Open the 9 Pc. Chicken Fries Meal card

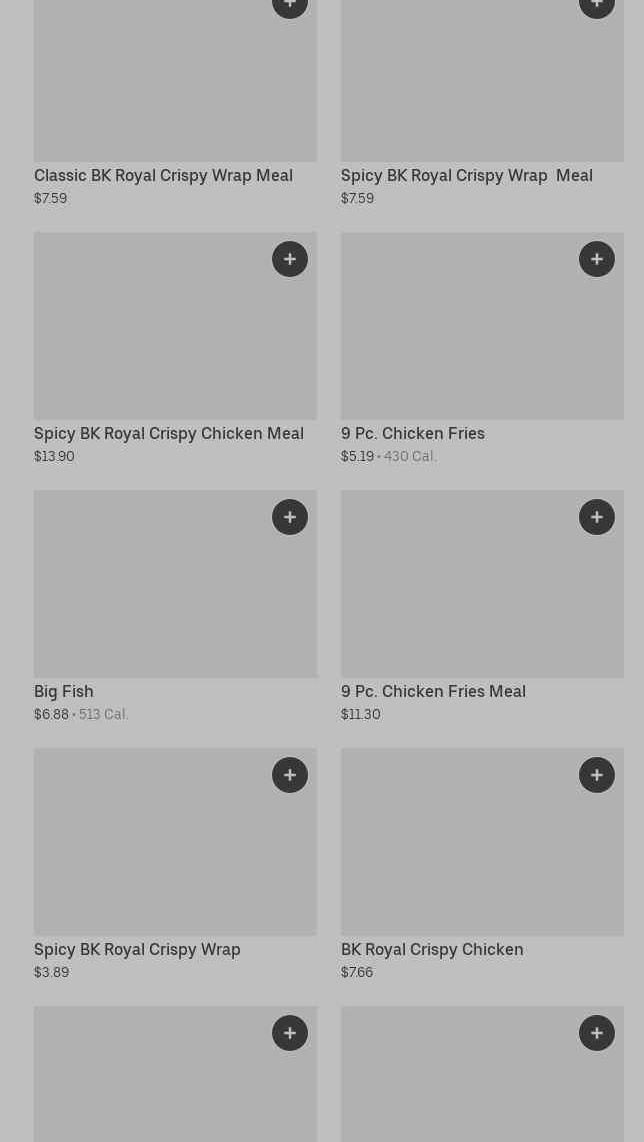coord(433,691)
